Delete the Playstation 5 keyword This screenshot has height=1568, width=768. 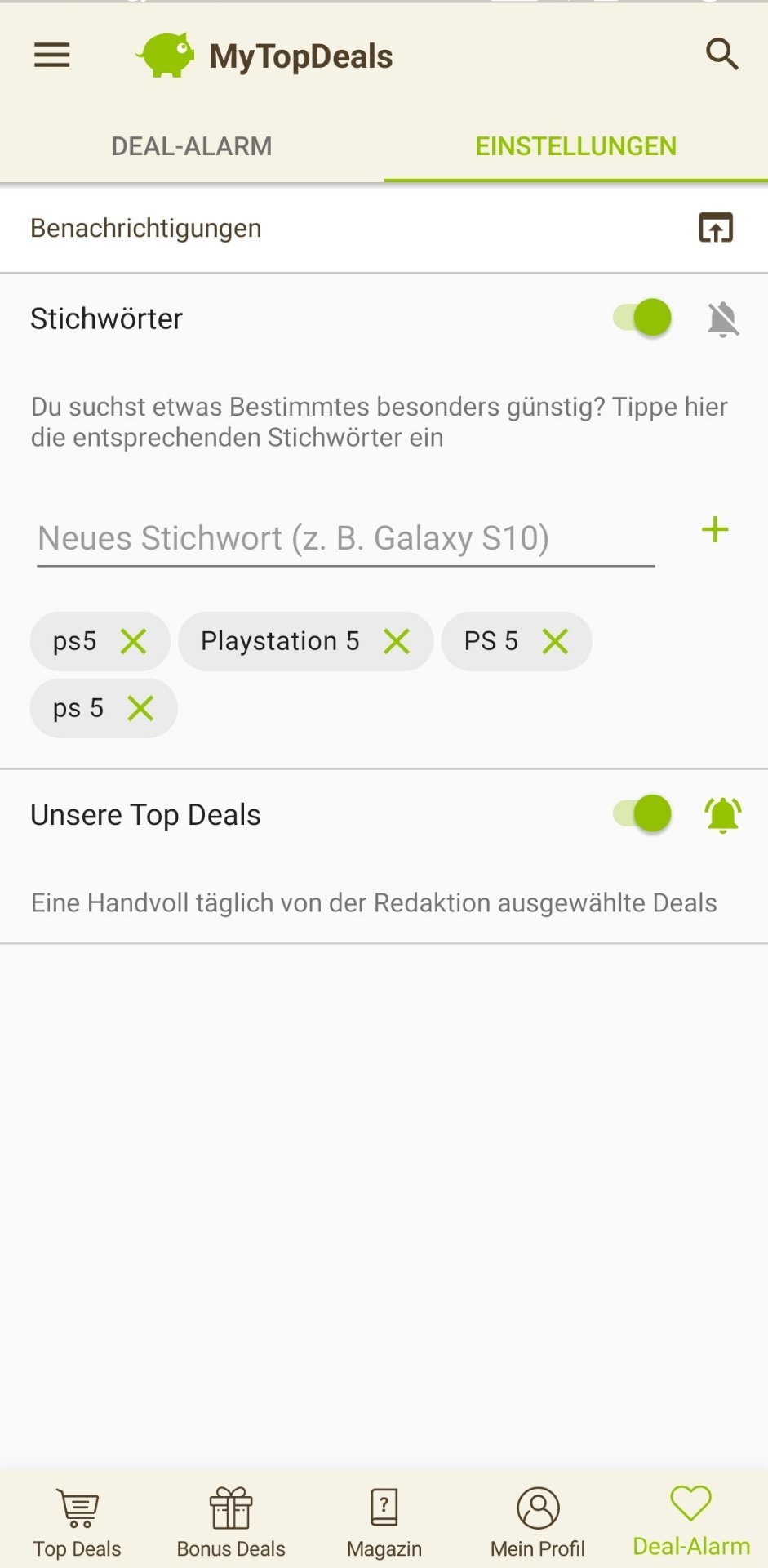[x=397, y=642]
